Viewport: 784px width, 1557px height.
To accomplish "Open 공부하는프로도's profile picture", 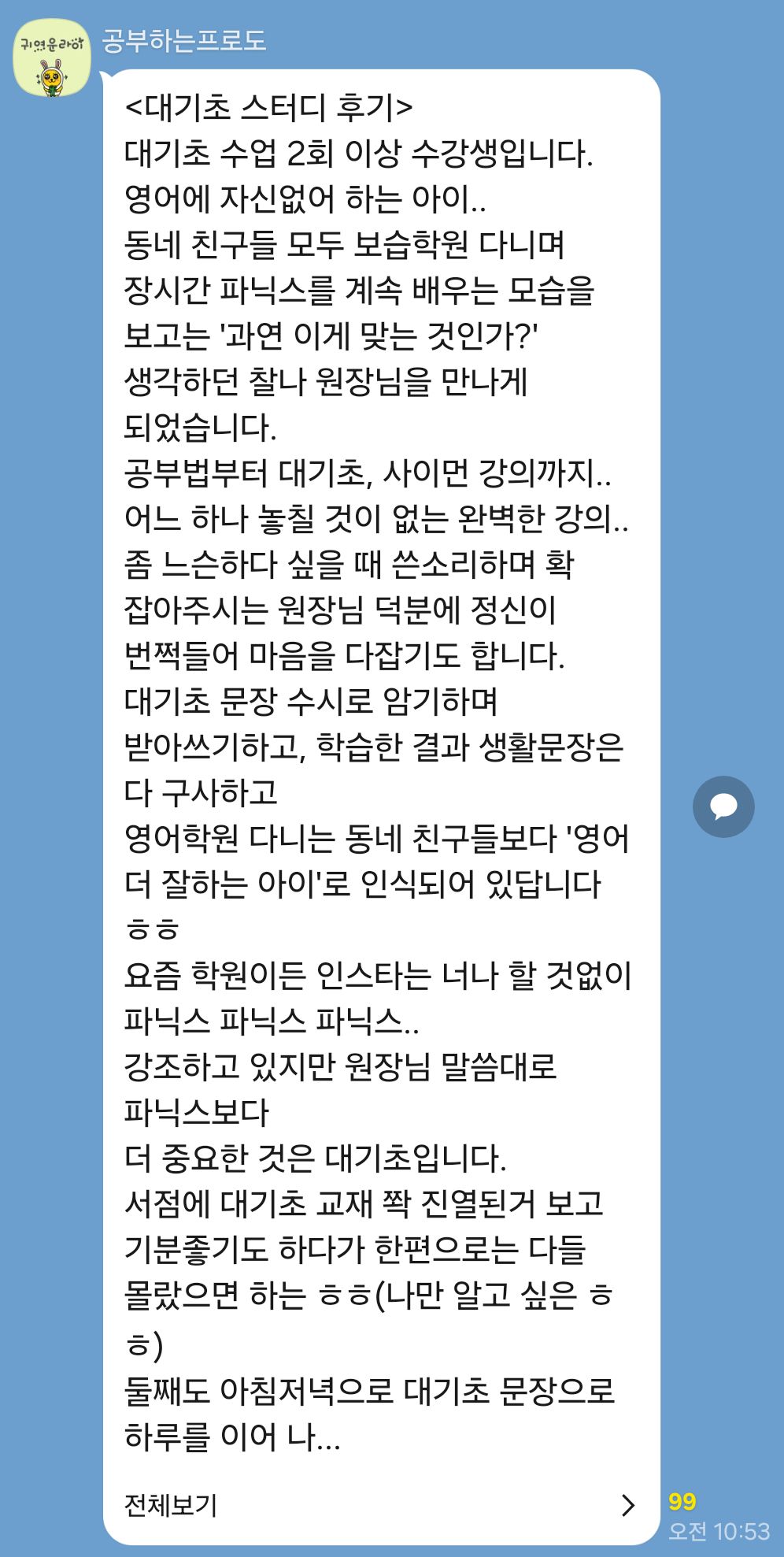I will pyautogui.click(x=51, y=58).
